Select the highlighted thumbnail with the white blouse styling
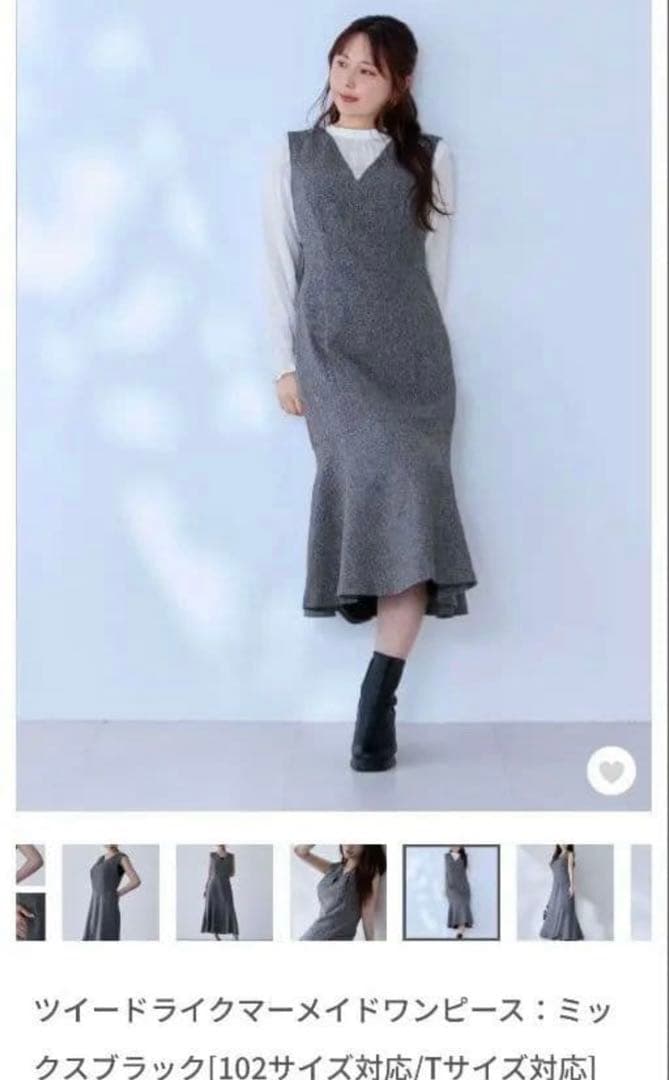This screenshot has height=1080, width=669. coord(451,892)
